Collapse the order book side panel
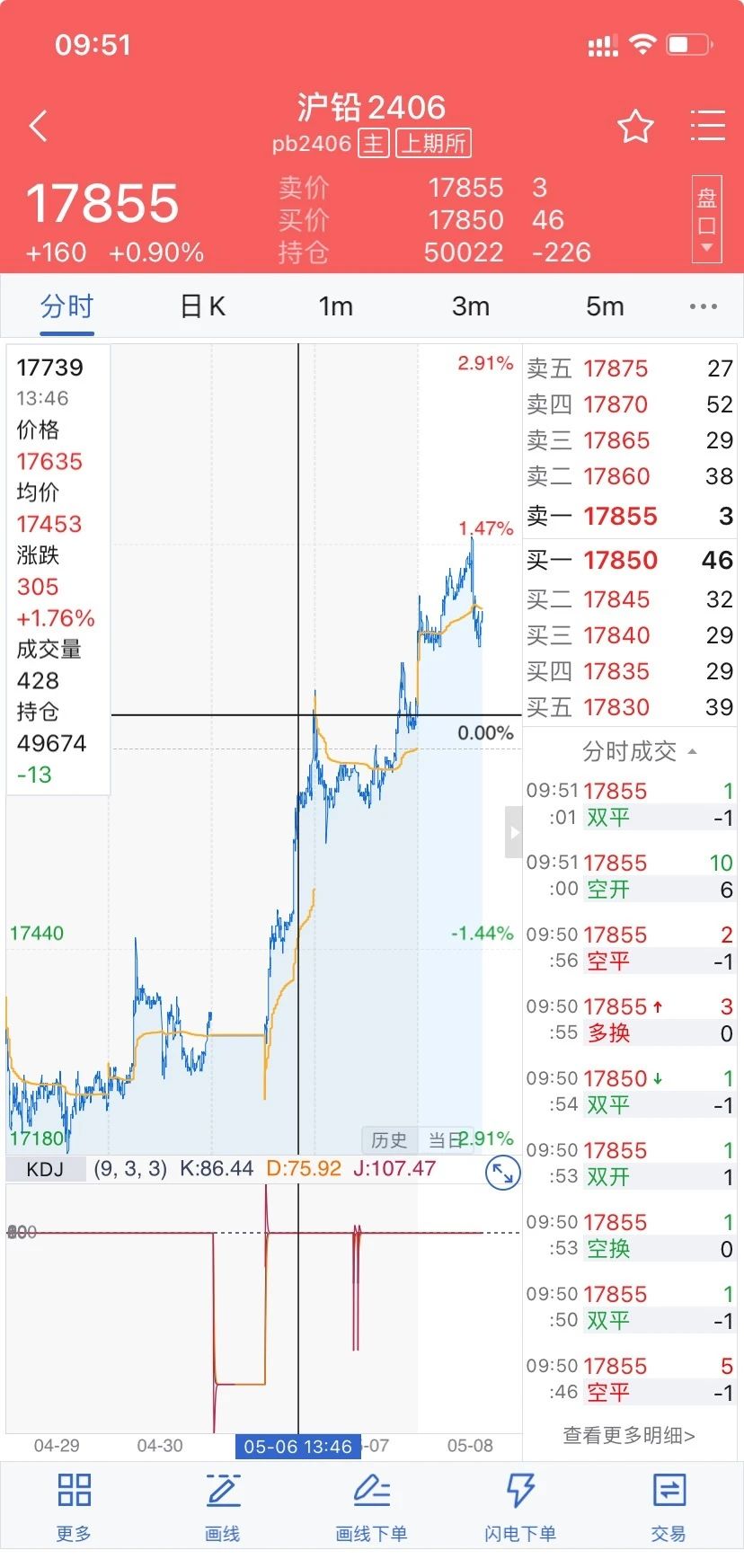The width and height of the screenshot is (744, 1568). 513,832
